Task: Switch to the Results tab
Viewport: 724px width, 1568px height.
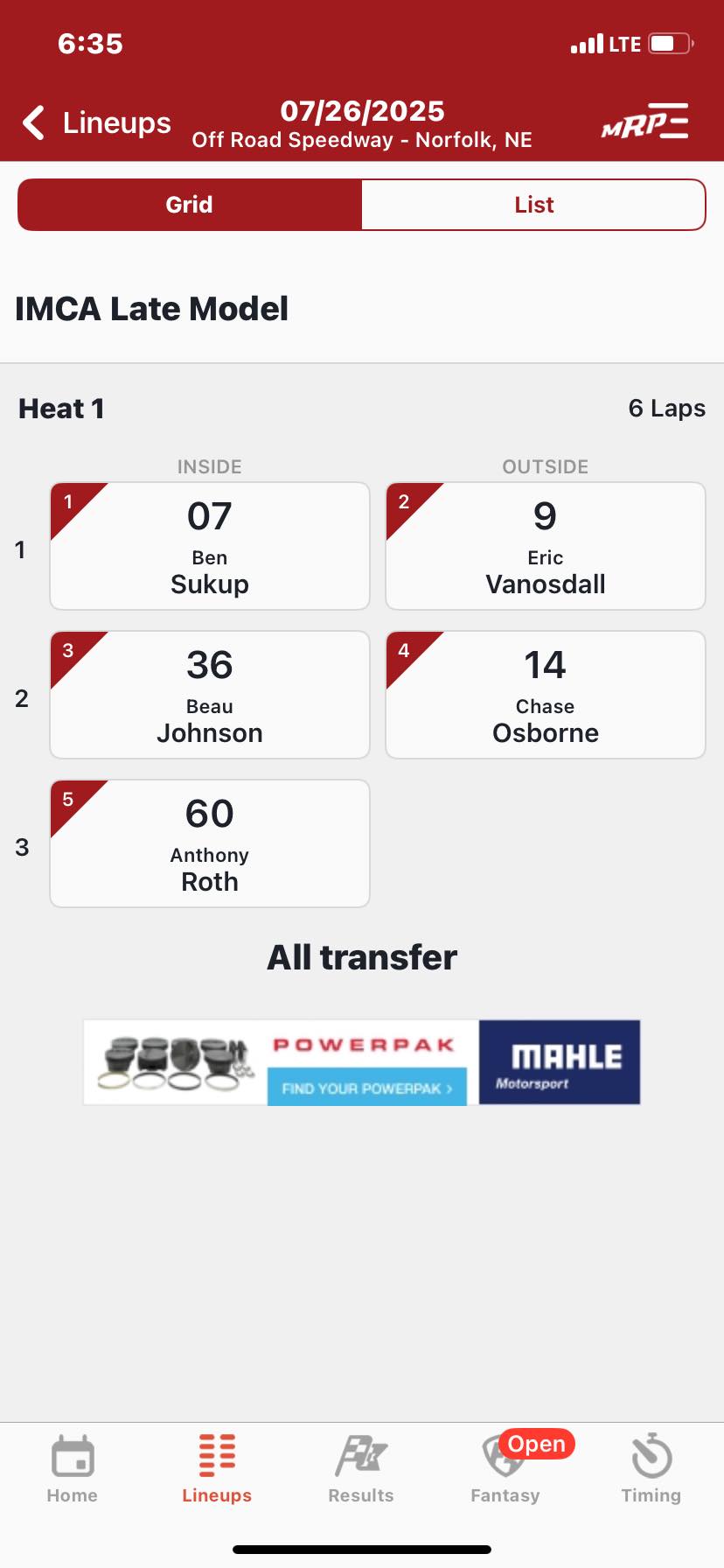Action: 361,1470
